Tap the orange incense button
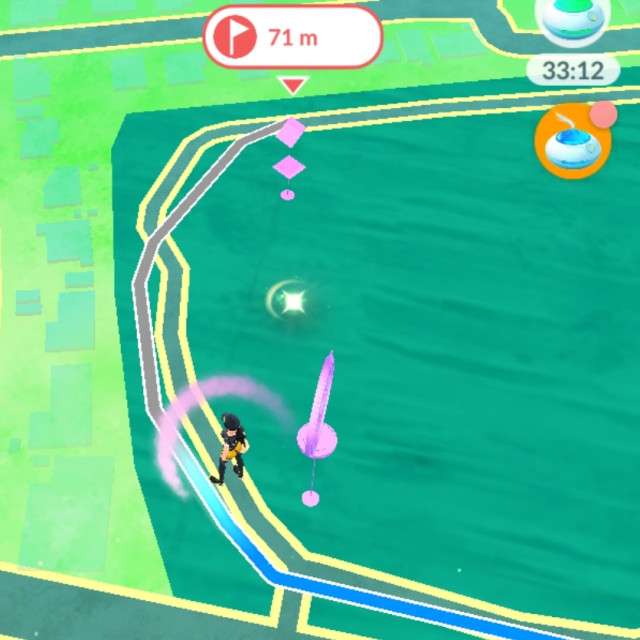This screenshot has width=640, height=640. [x=572, y=142]
